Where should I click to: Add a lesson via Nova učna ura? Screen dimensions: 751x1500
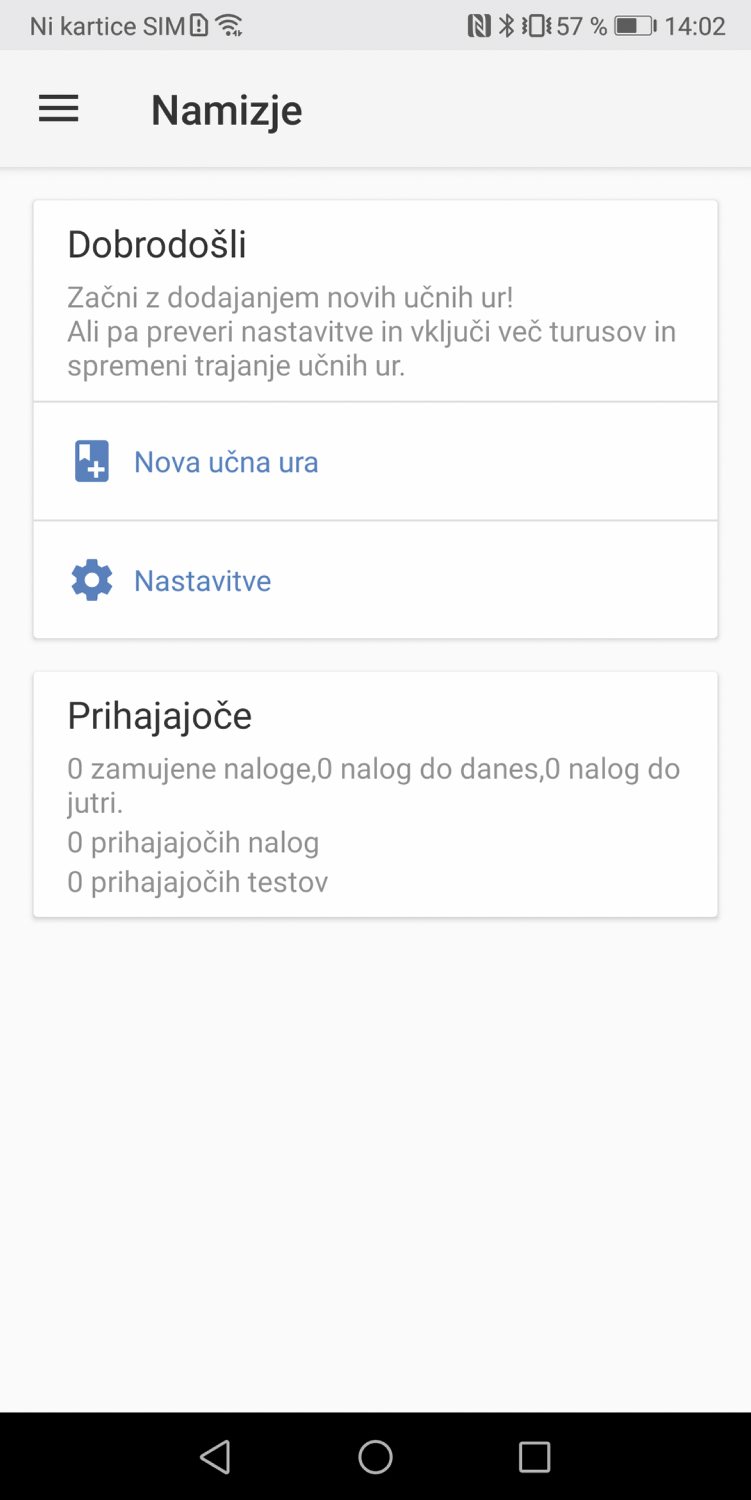click(x=375, y=462)
